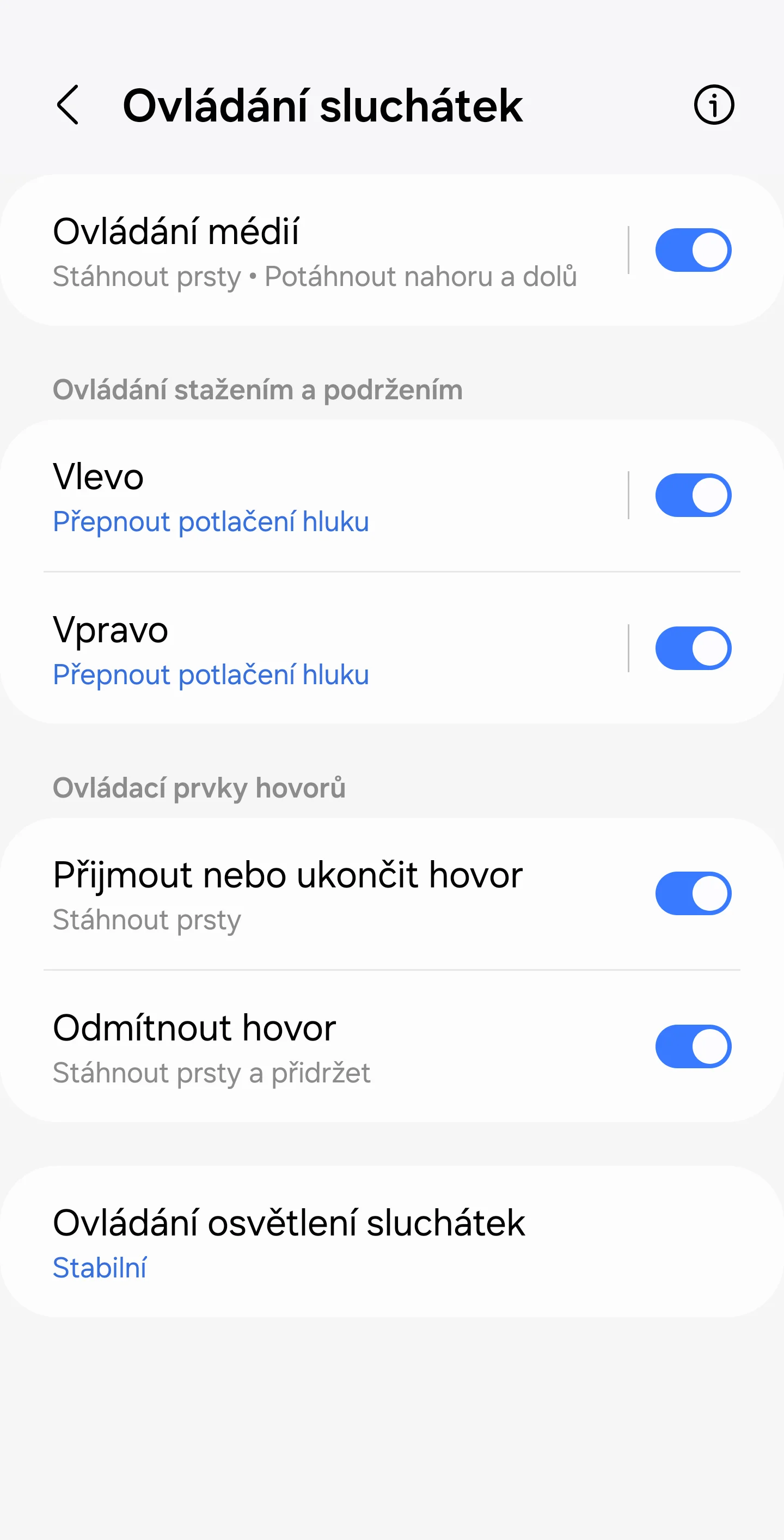The height and width of the screenshot is (1540, 784).
Task: Go back from Ovládání sluchátek
Action: (x=68, y=105)
